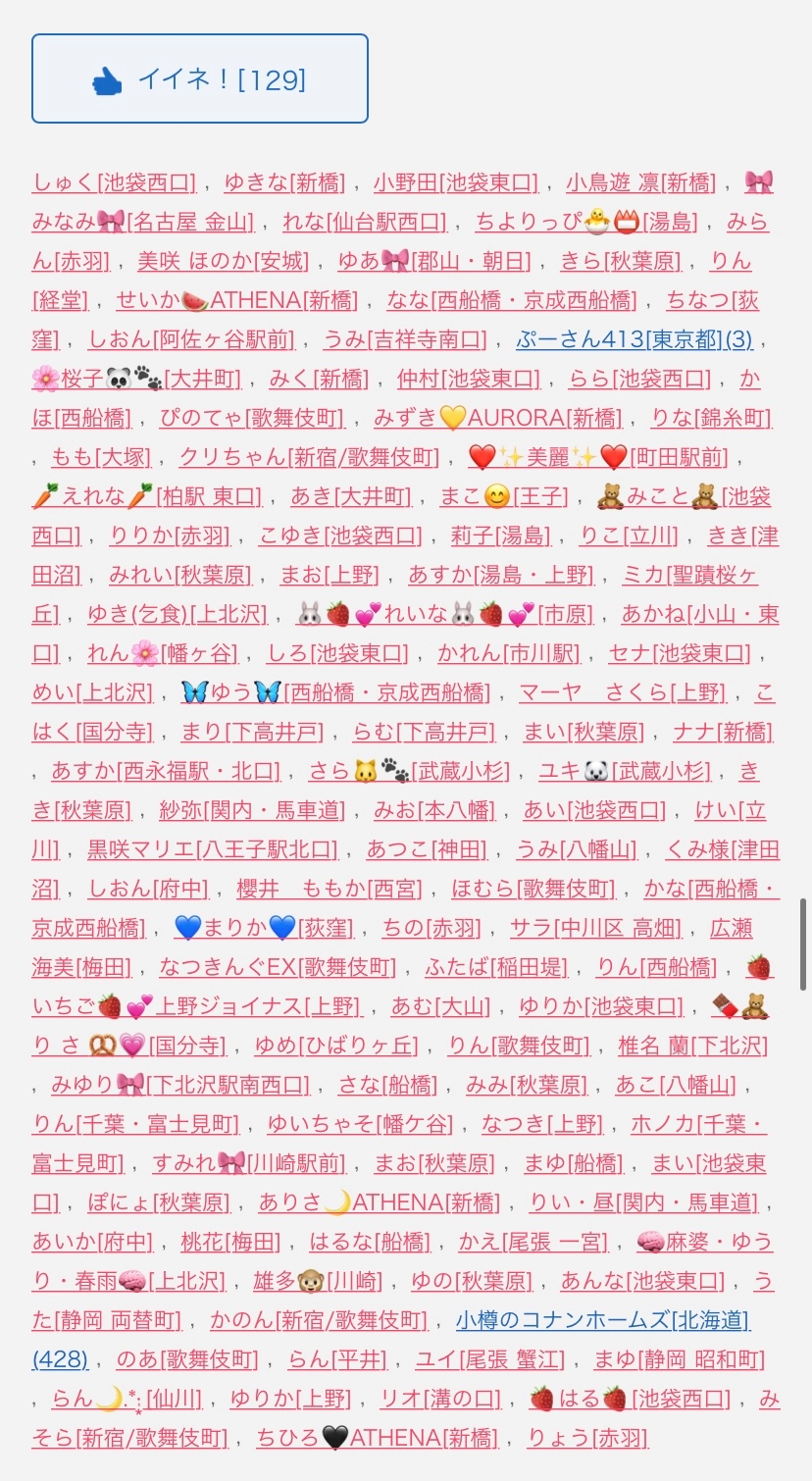Image resolution: width=812 pixels, height=1481 pixels.
Task: Open the 黒咲マリエ[八王子駅北口] link
Action: (213, 849)
